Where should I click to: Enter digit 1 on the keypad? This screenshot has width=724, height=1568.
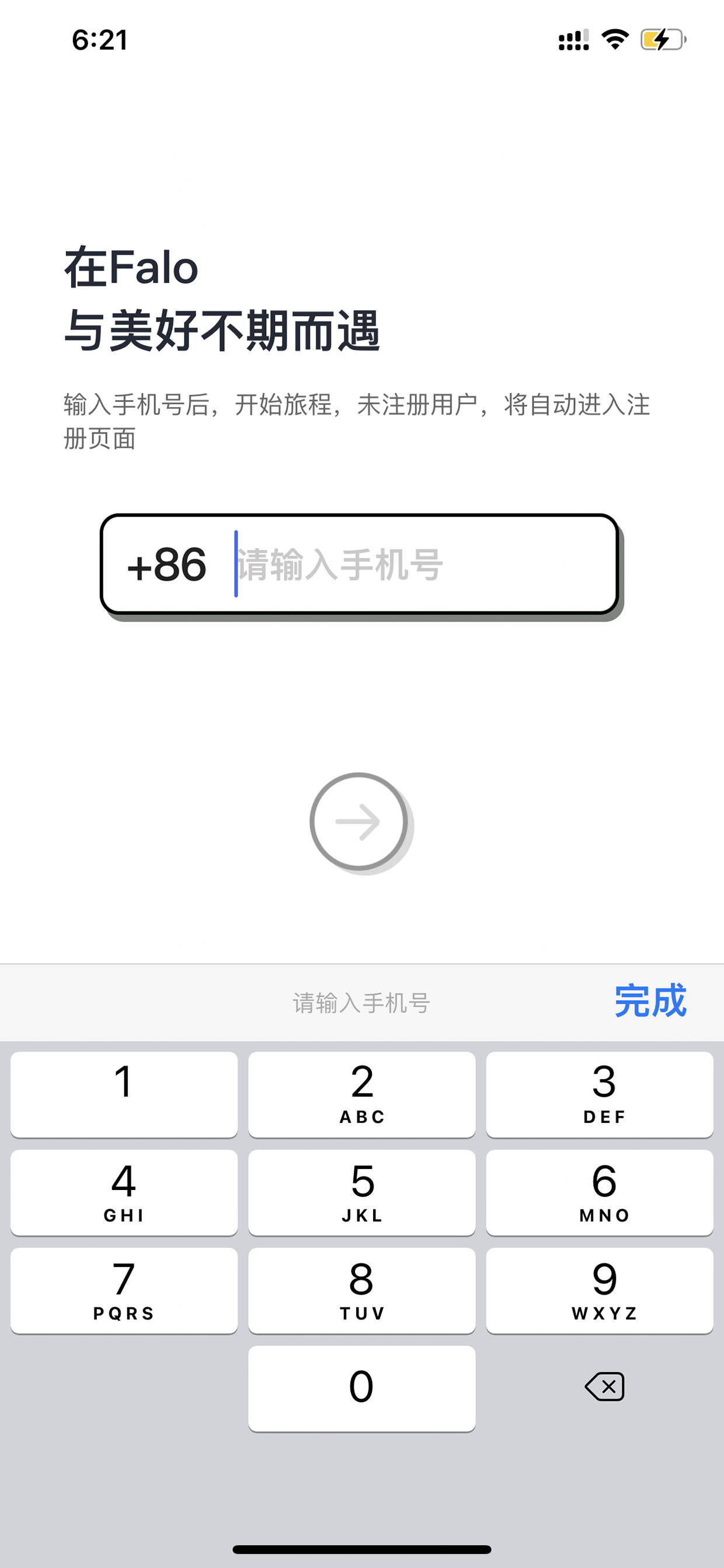click(124, 1094)
